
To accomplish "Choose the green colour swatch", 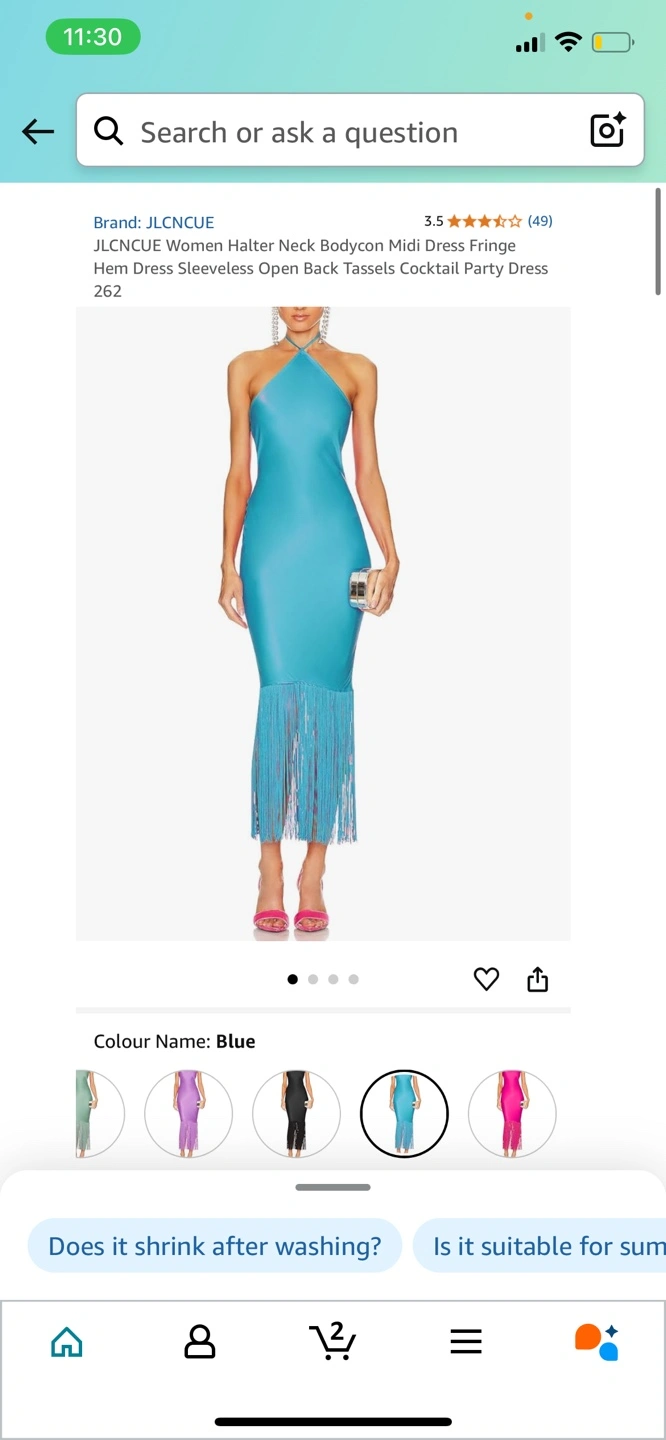I will tap(99, 1113).
